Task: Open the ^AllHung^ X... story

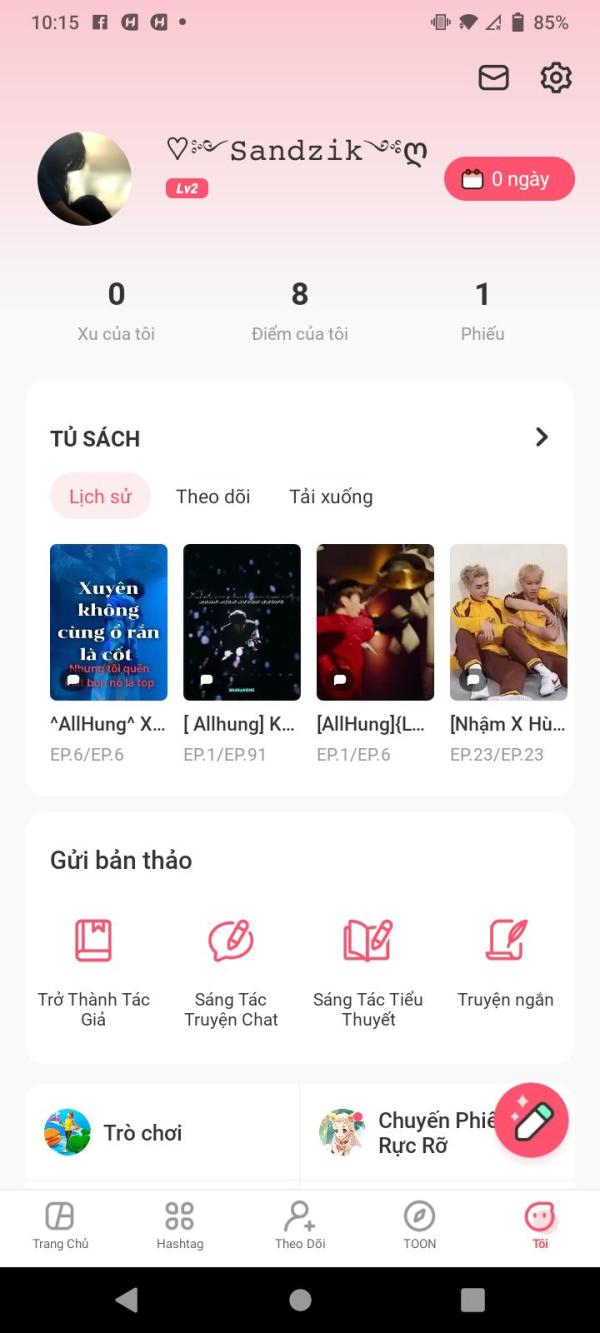Action: point(109,622)
